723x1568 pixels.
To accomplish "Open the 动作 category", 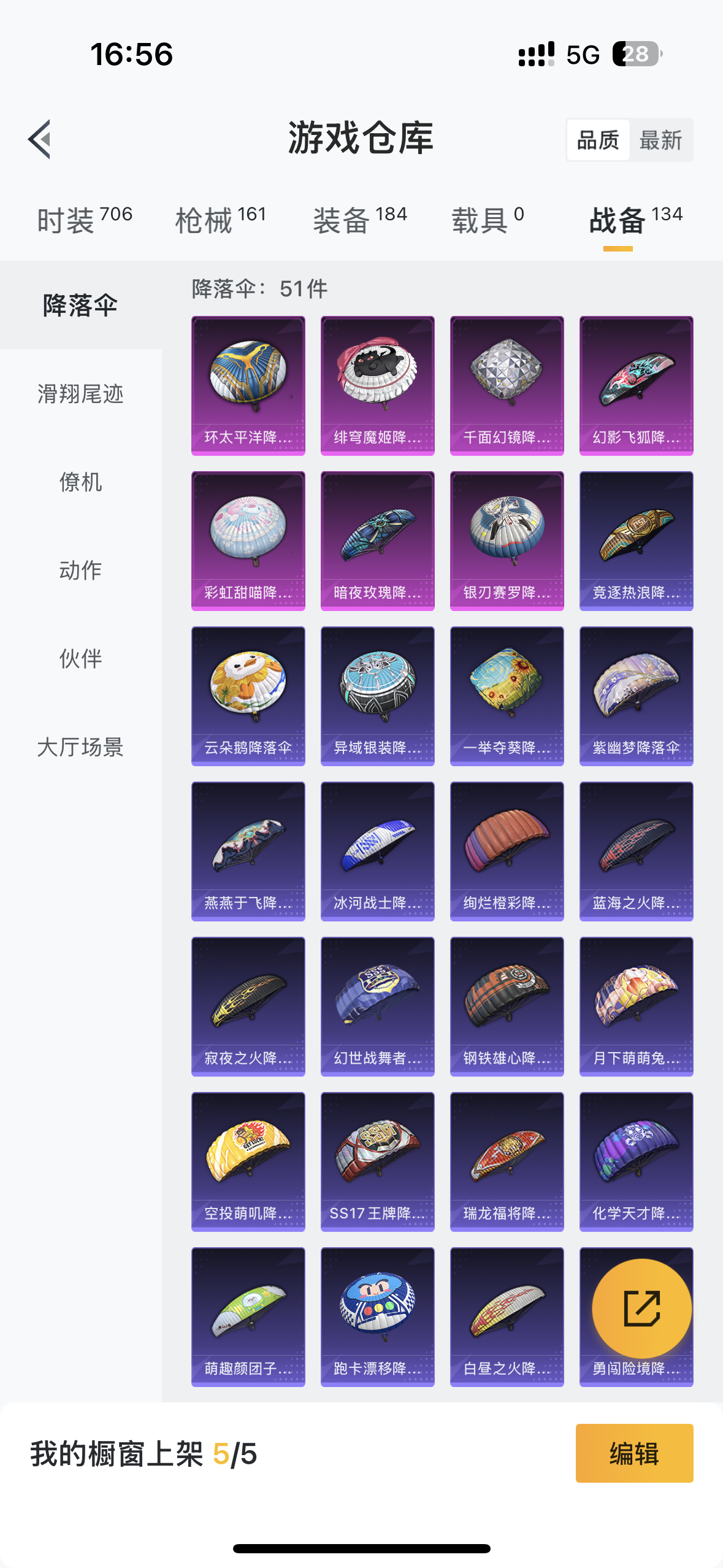I will click(x=81, y=571).
